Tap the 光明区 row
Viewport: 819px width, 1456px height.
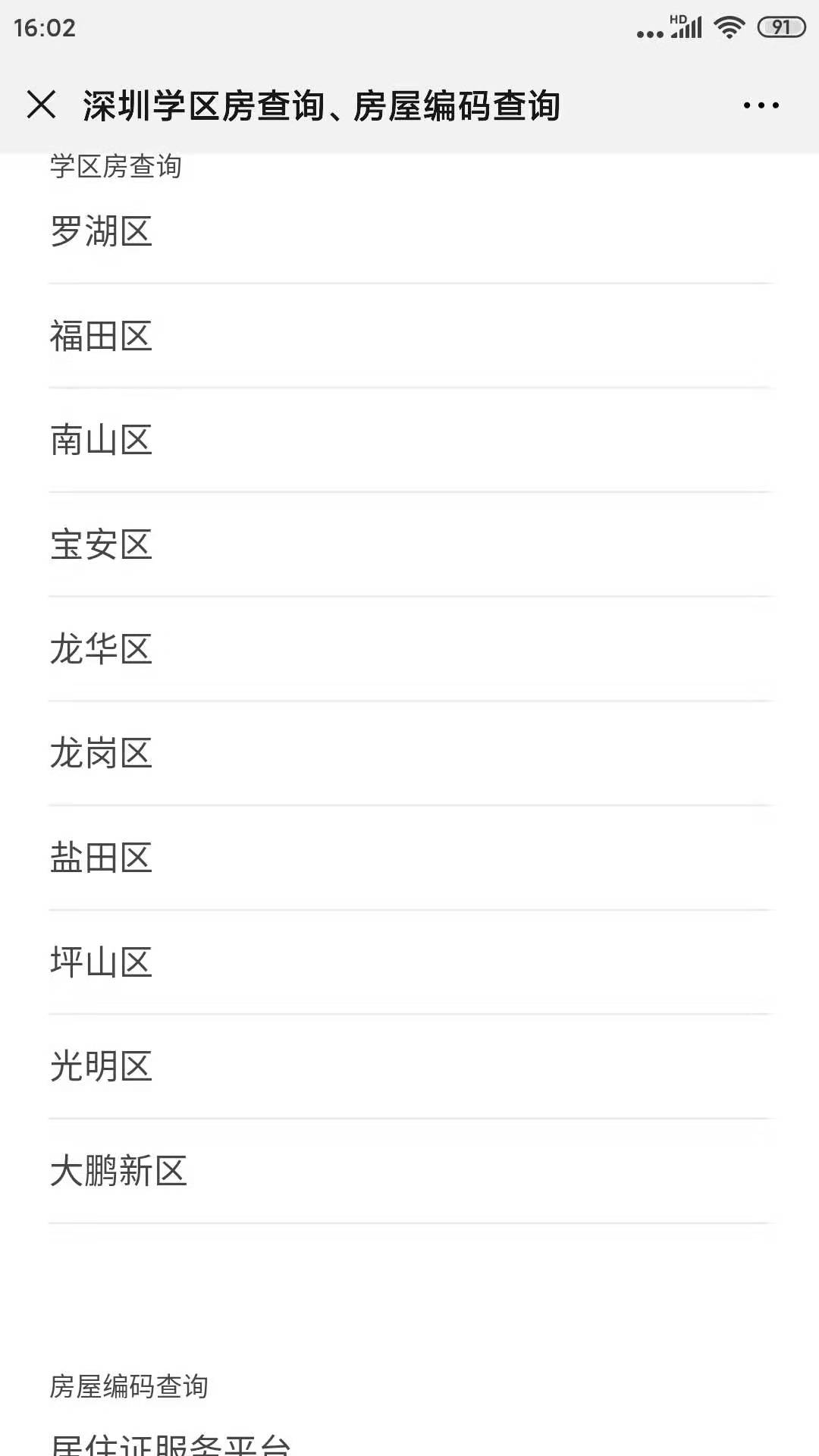tap(410, 1067)
